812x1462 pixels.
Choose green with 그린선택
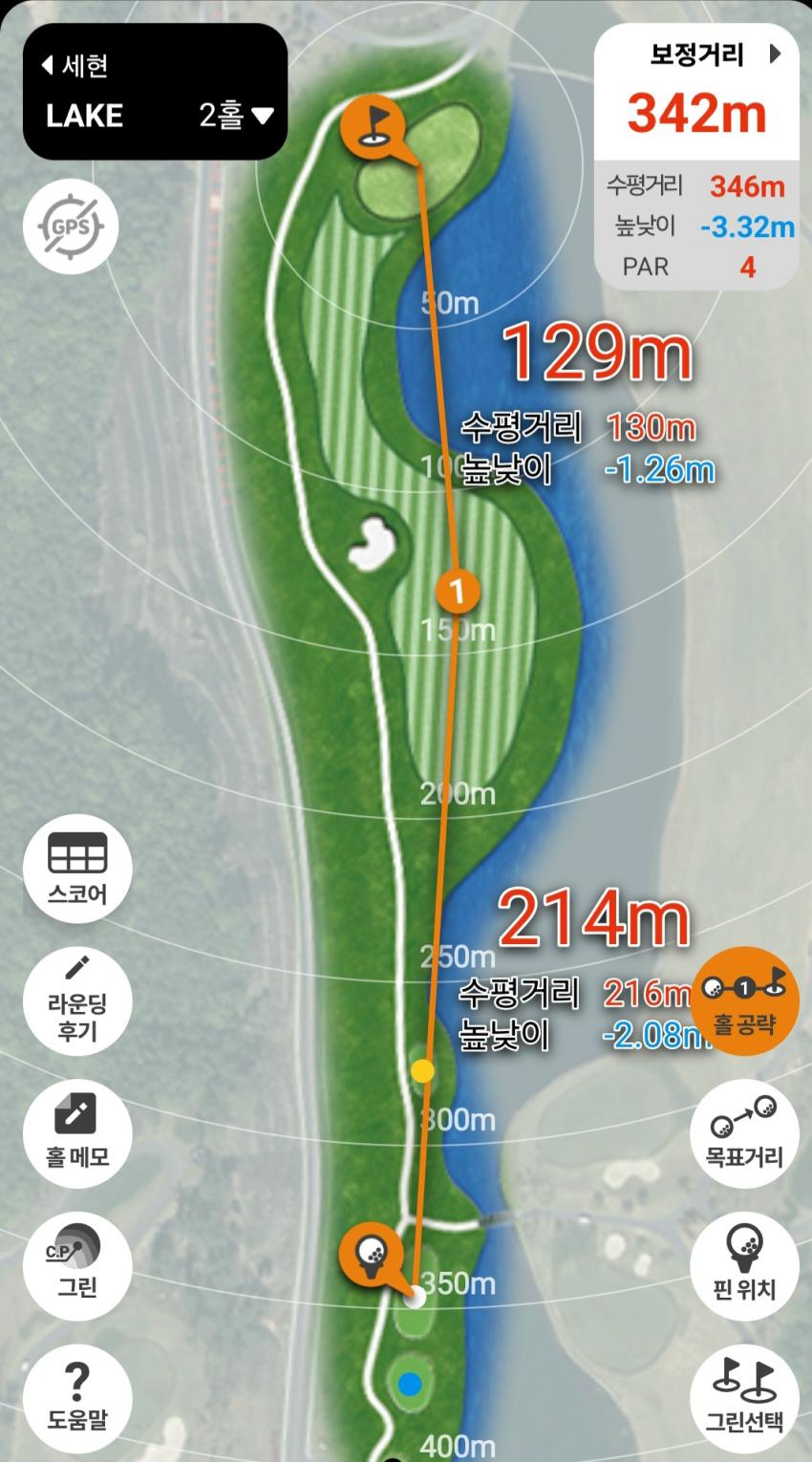click(744, 1397)
